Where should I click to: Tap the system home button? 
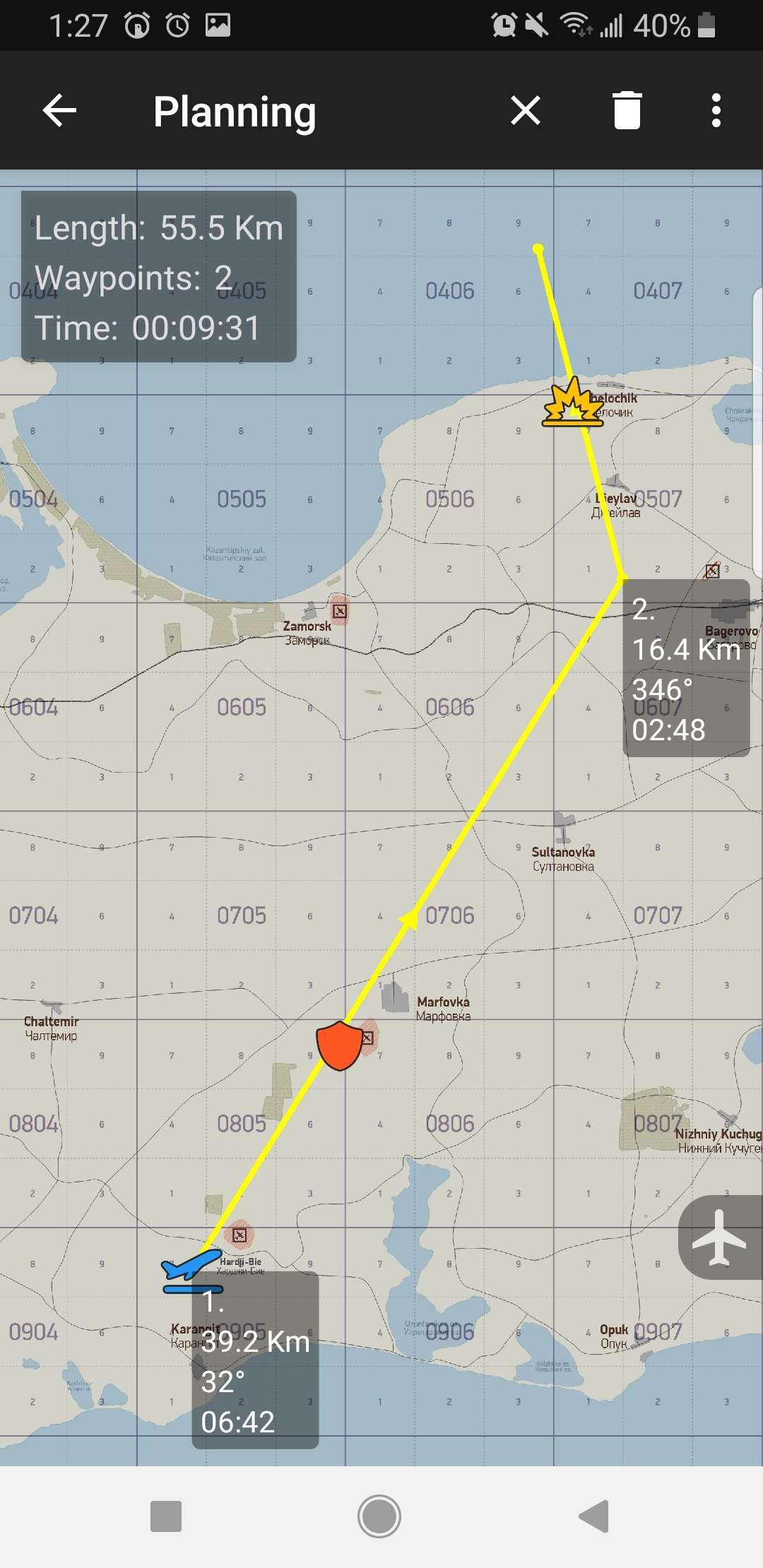pyautogui.click(x=379, y=1516)
